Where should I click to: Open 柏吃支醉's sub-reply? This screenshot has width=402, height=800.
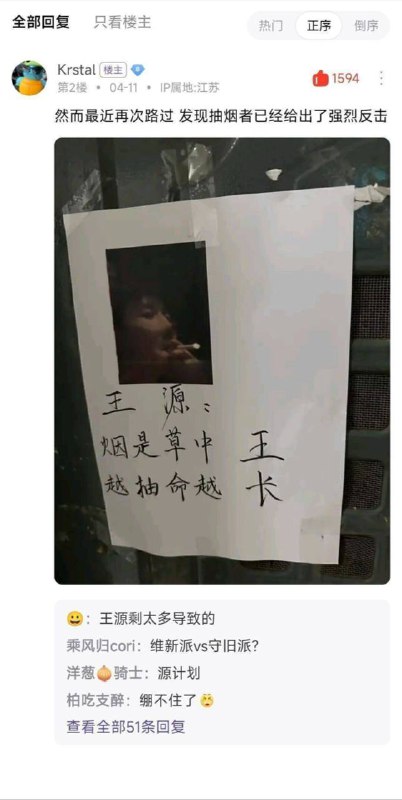[x=140, y=700]
